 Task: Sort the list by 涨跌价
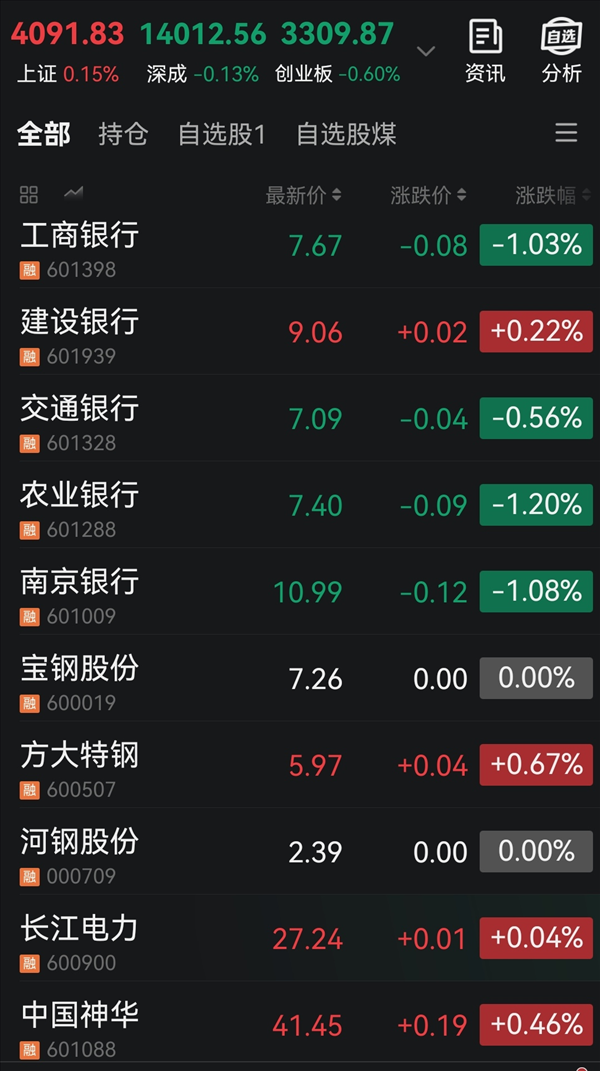pyautogui.click(x=428, y=195)
